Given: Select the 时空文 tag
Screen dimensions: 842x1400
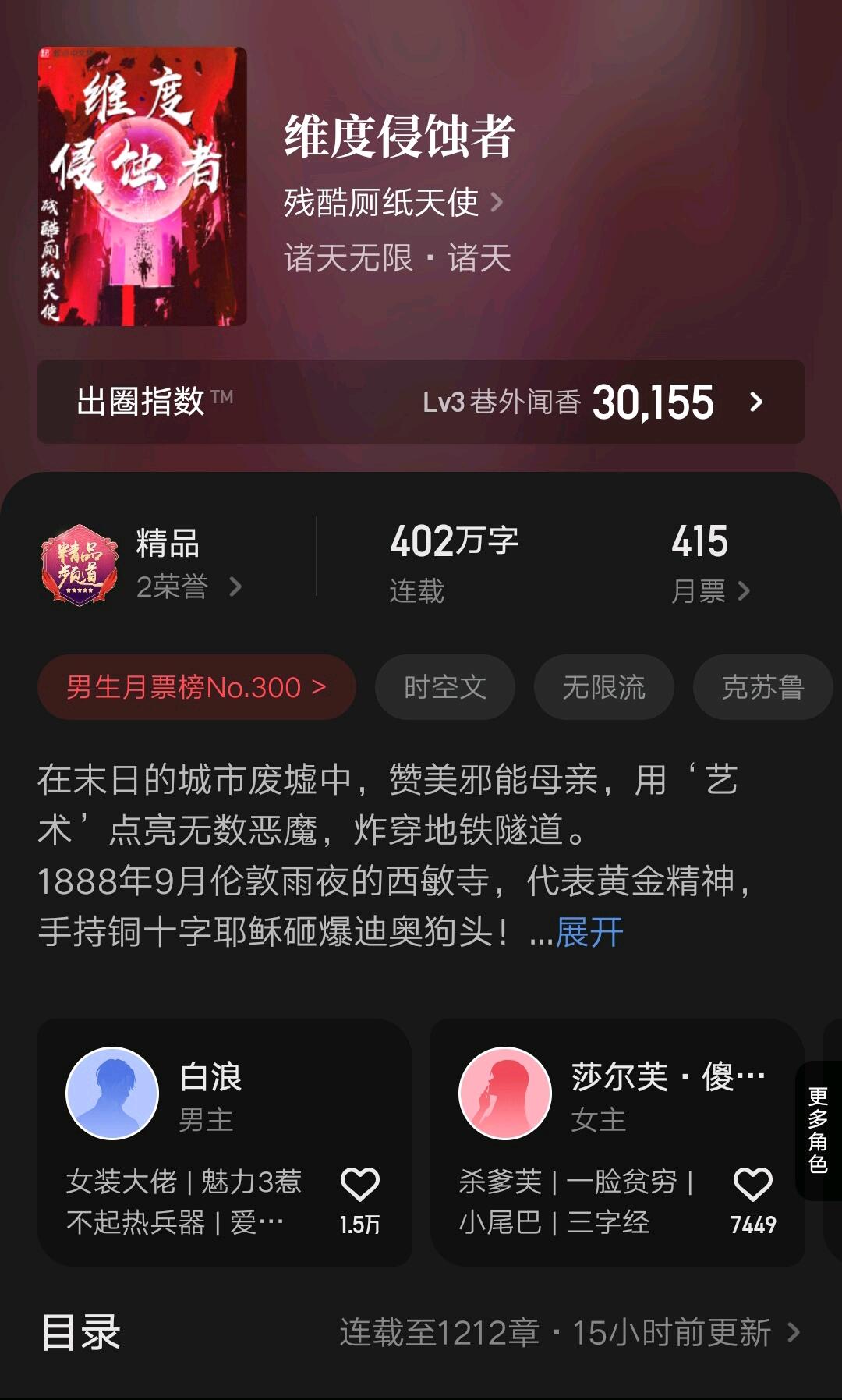Looking at the screenshot, I should pos(445,687).
